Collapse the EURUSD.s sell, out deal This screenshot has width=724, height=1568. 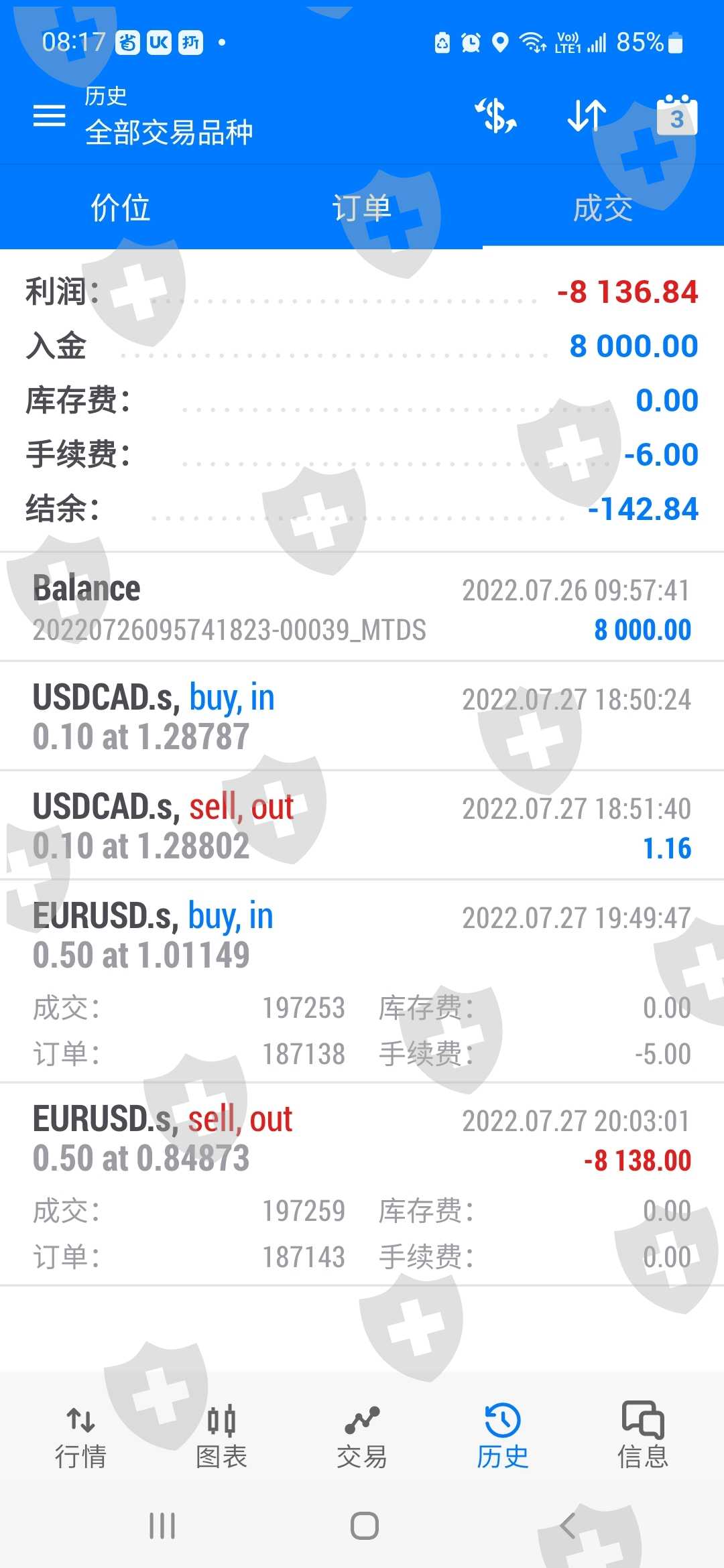tap(362, 1138)
